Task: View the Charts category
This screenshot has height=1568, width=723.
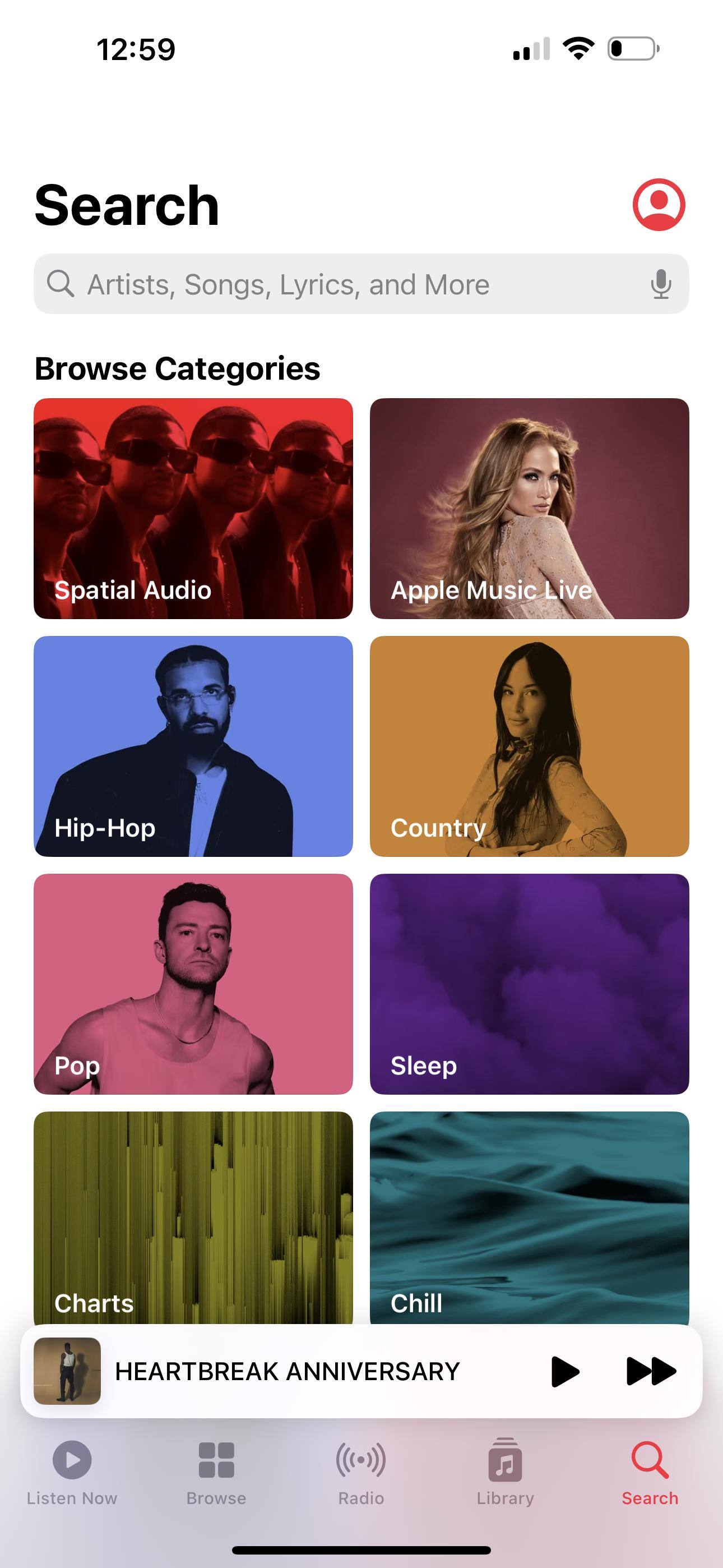Action: tap(193, 1217)
